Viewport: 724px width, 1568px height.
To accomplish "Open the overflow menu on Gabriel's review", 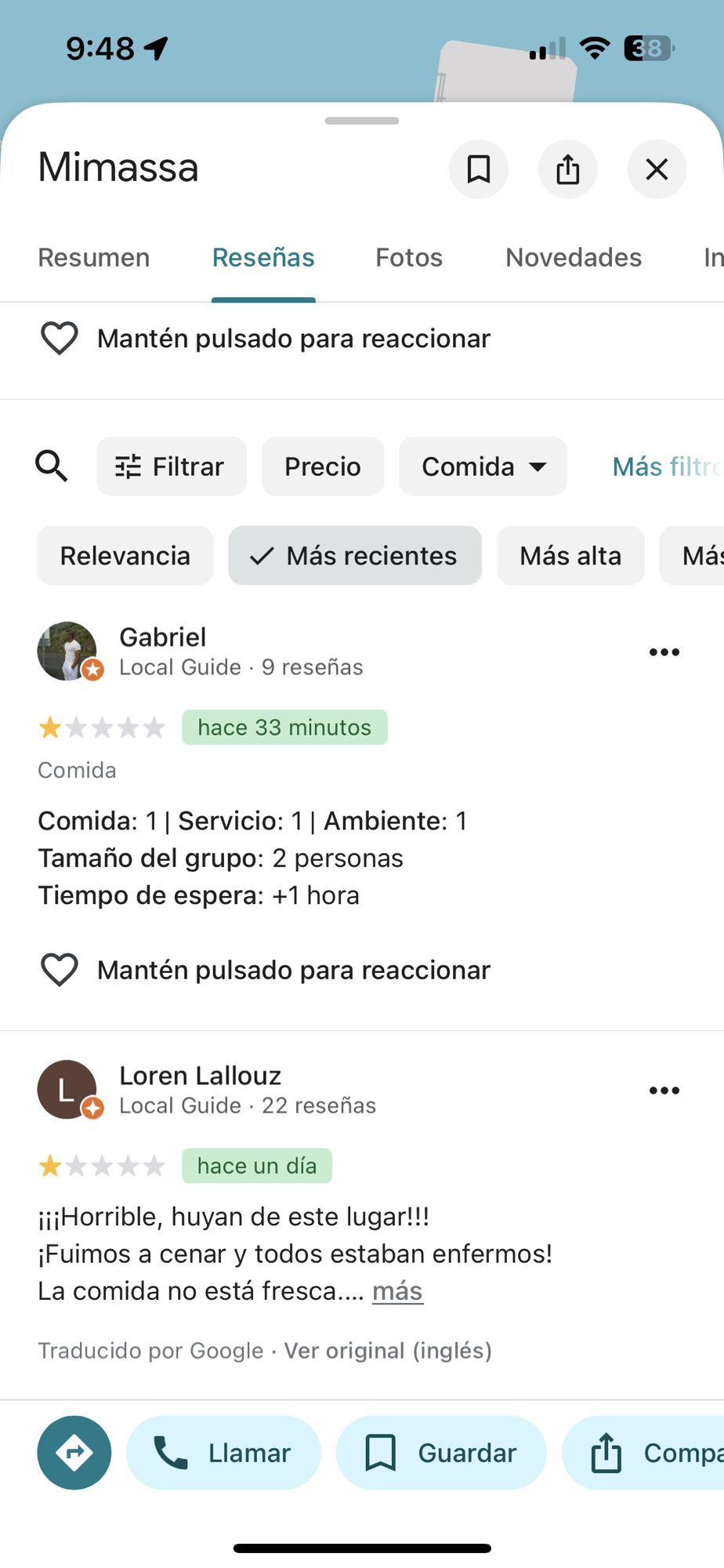I will 664,652.
